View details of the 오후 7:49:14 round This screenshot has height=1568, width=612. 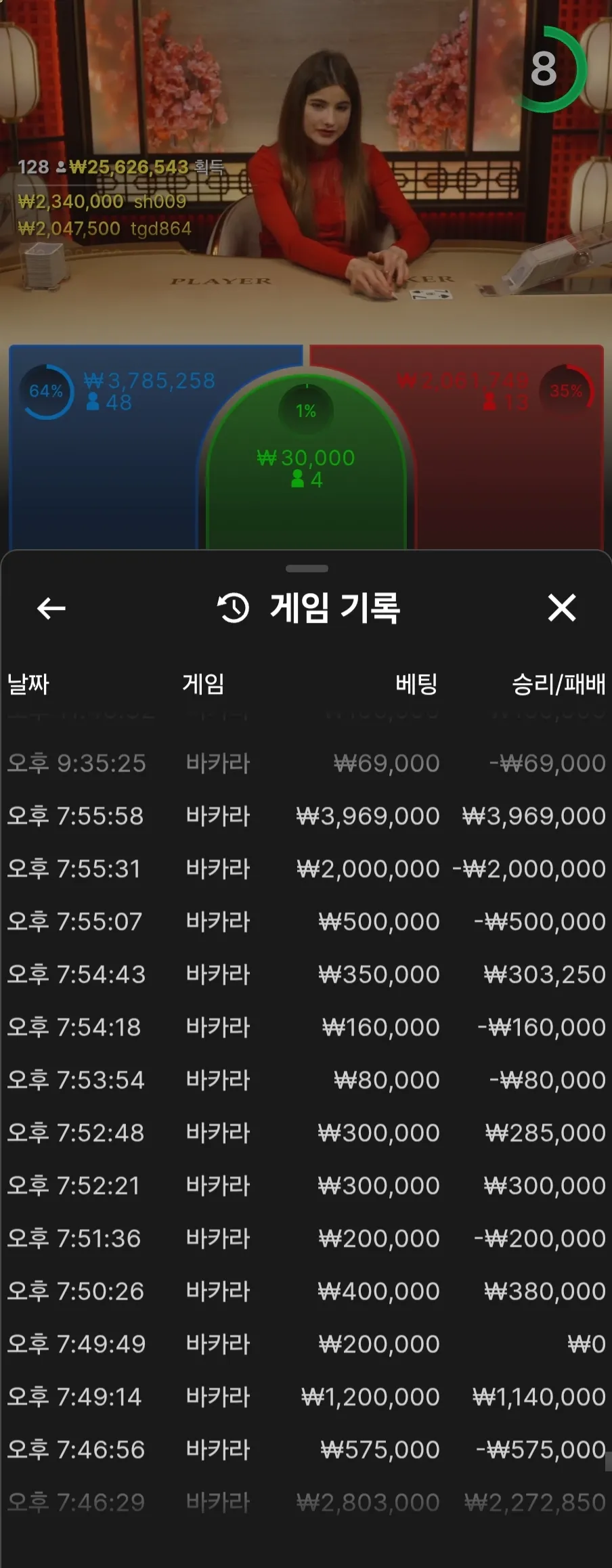point(306,1397)
